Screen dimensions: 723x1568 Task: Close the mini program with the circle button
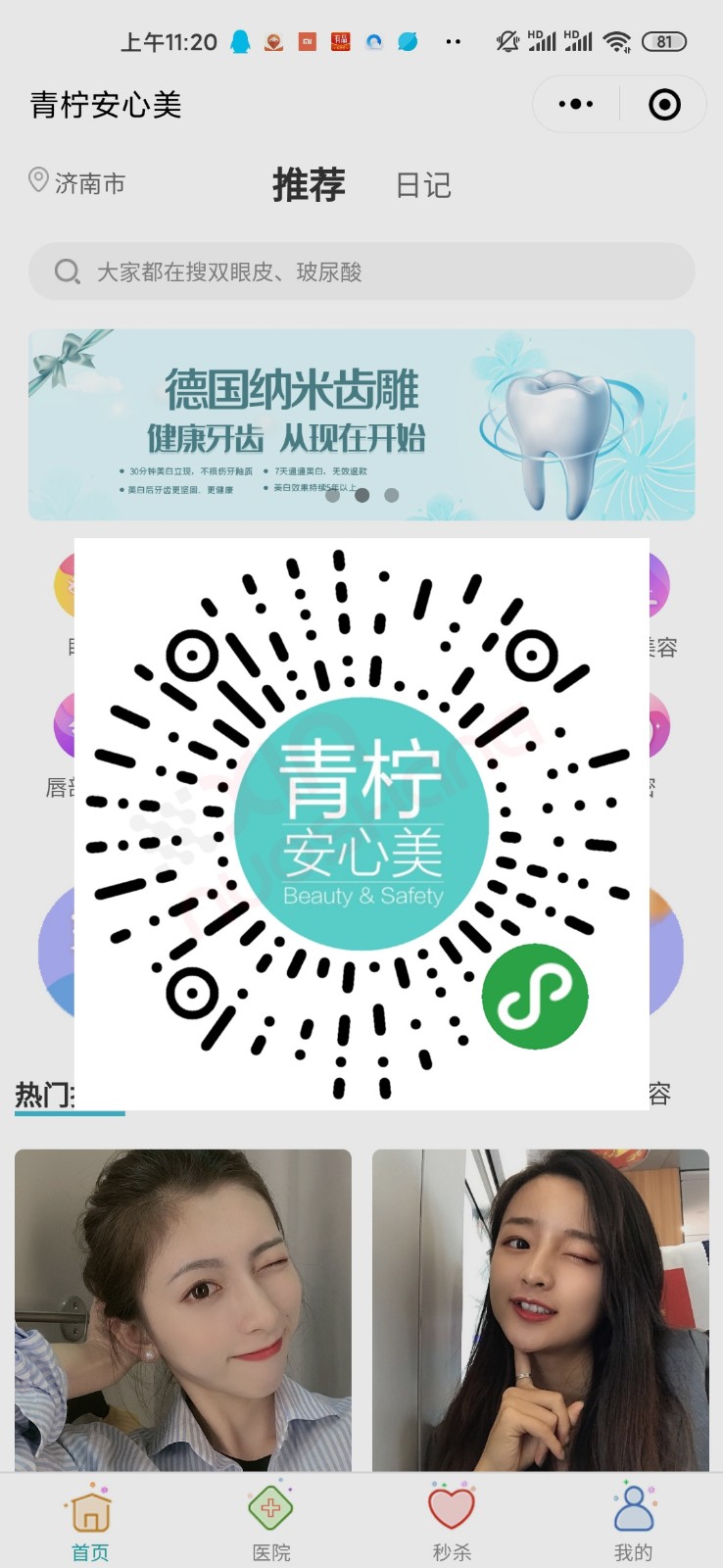click(664, 104)
